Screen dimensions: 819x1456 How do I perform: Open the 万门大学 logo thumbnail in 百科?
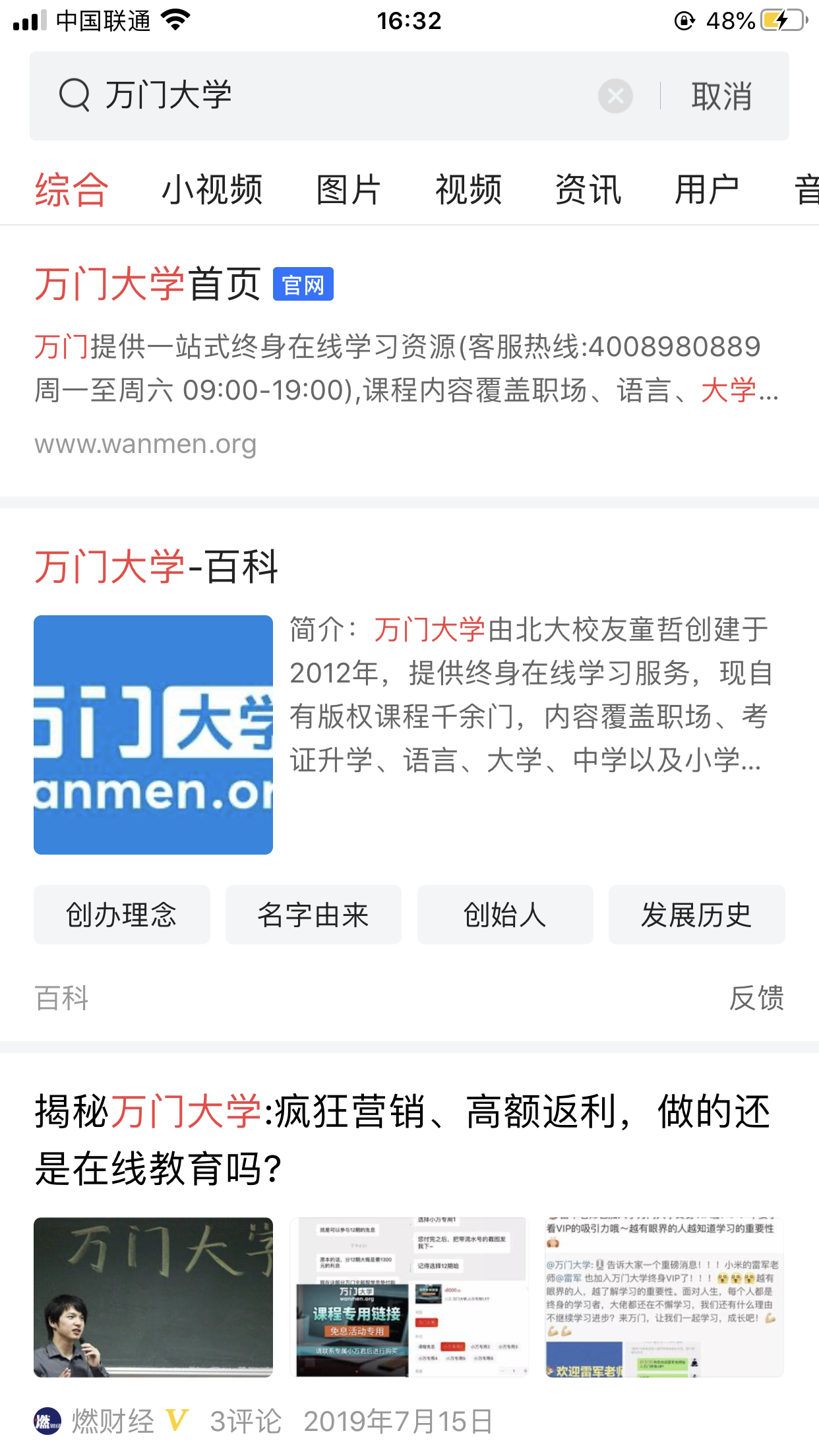coord(153,735)
